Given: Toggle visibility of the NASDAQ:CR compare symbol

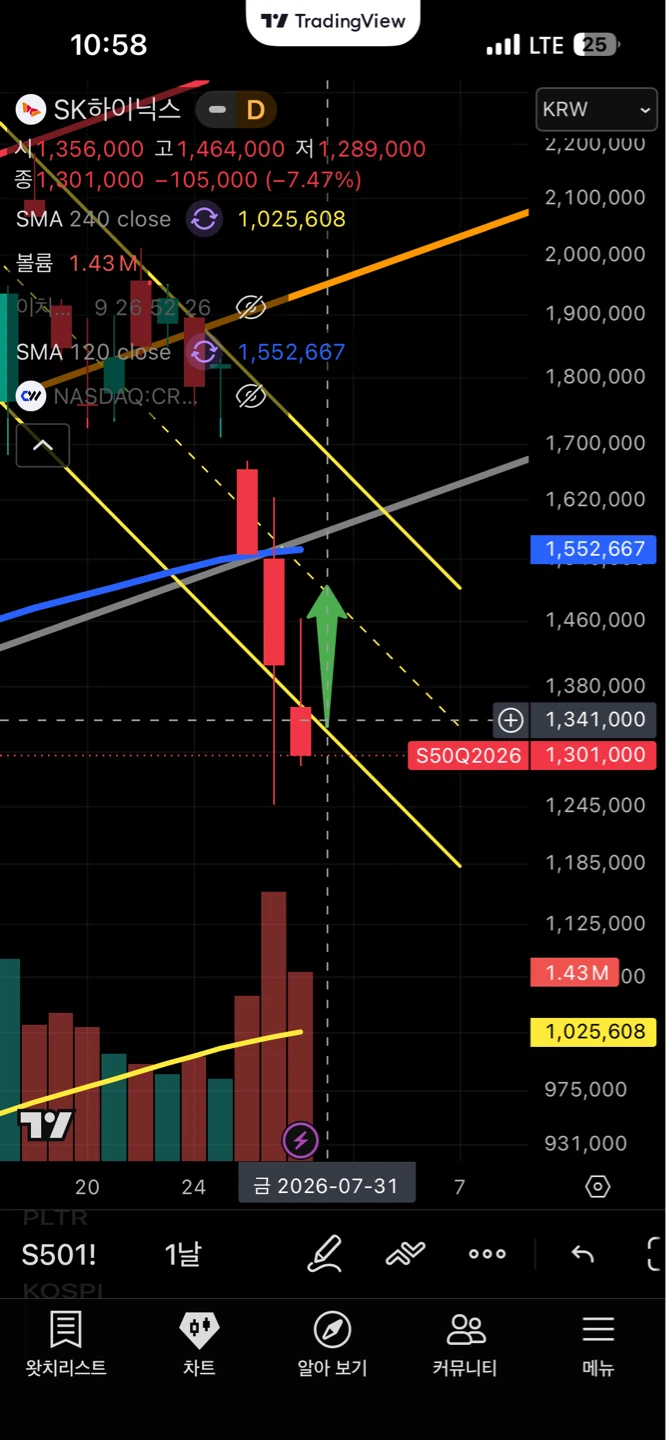Looking at the screenshot, I should [250, 396].
